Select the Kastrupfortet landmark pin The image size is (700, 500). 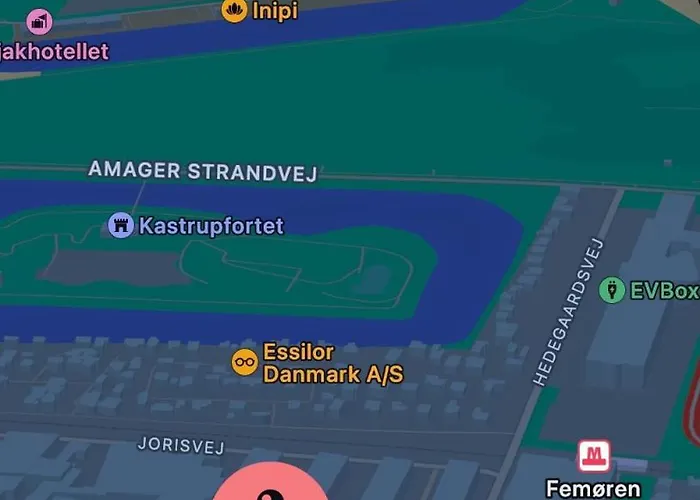121,226
